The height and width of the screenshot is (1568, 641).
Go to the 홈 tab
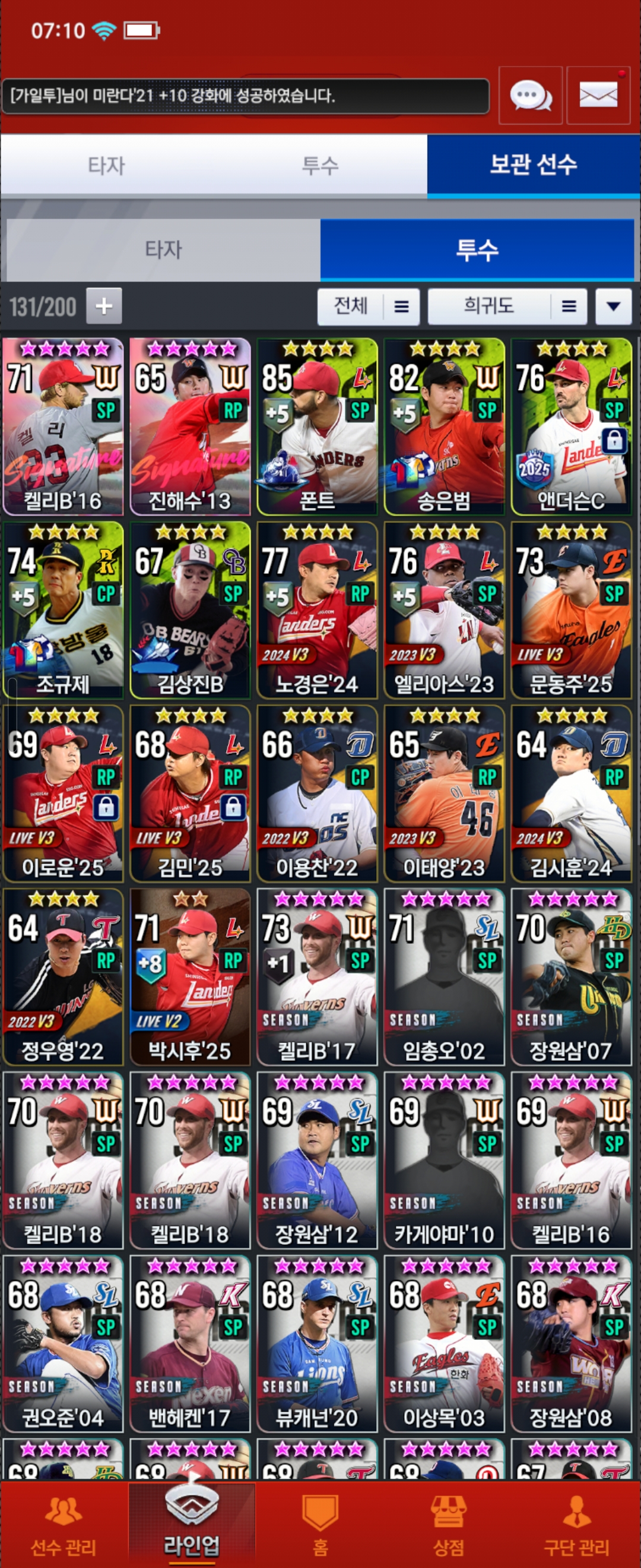[x=320, y=1526]
